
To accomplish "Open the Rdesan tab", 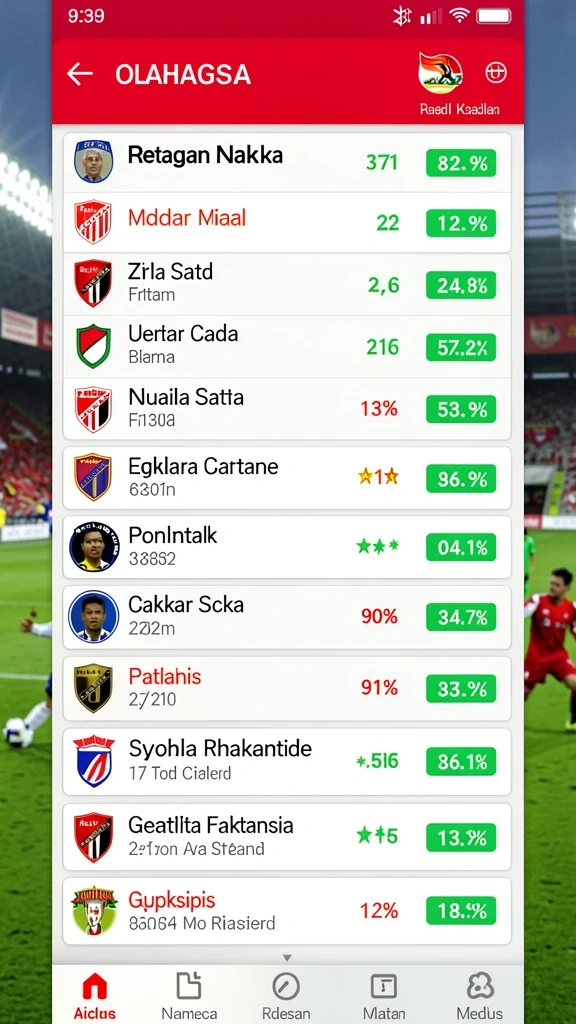I will pyautogui.click(x=286, y=996).
